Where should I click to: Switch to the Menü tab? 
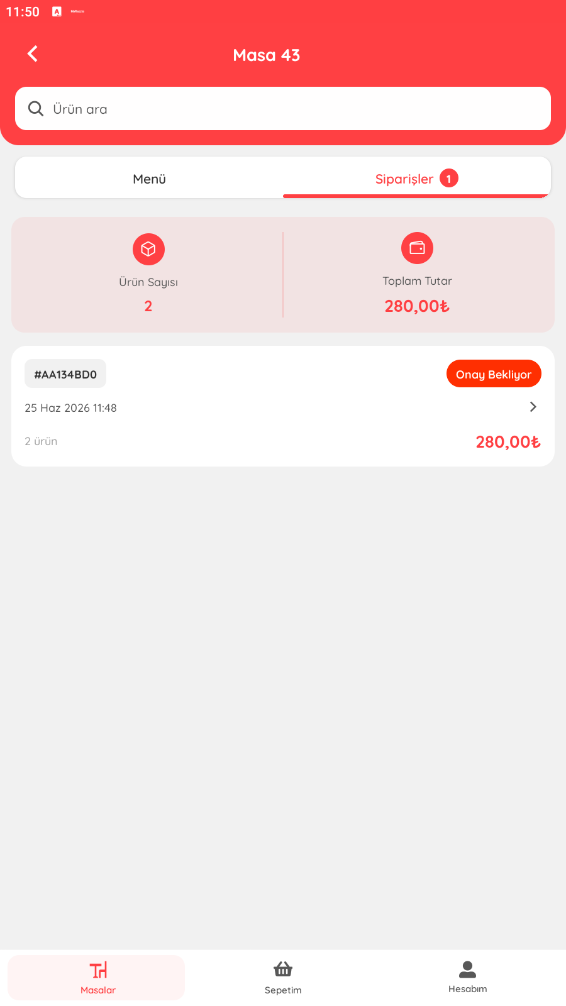pos(149,178)
